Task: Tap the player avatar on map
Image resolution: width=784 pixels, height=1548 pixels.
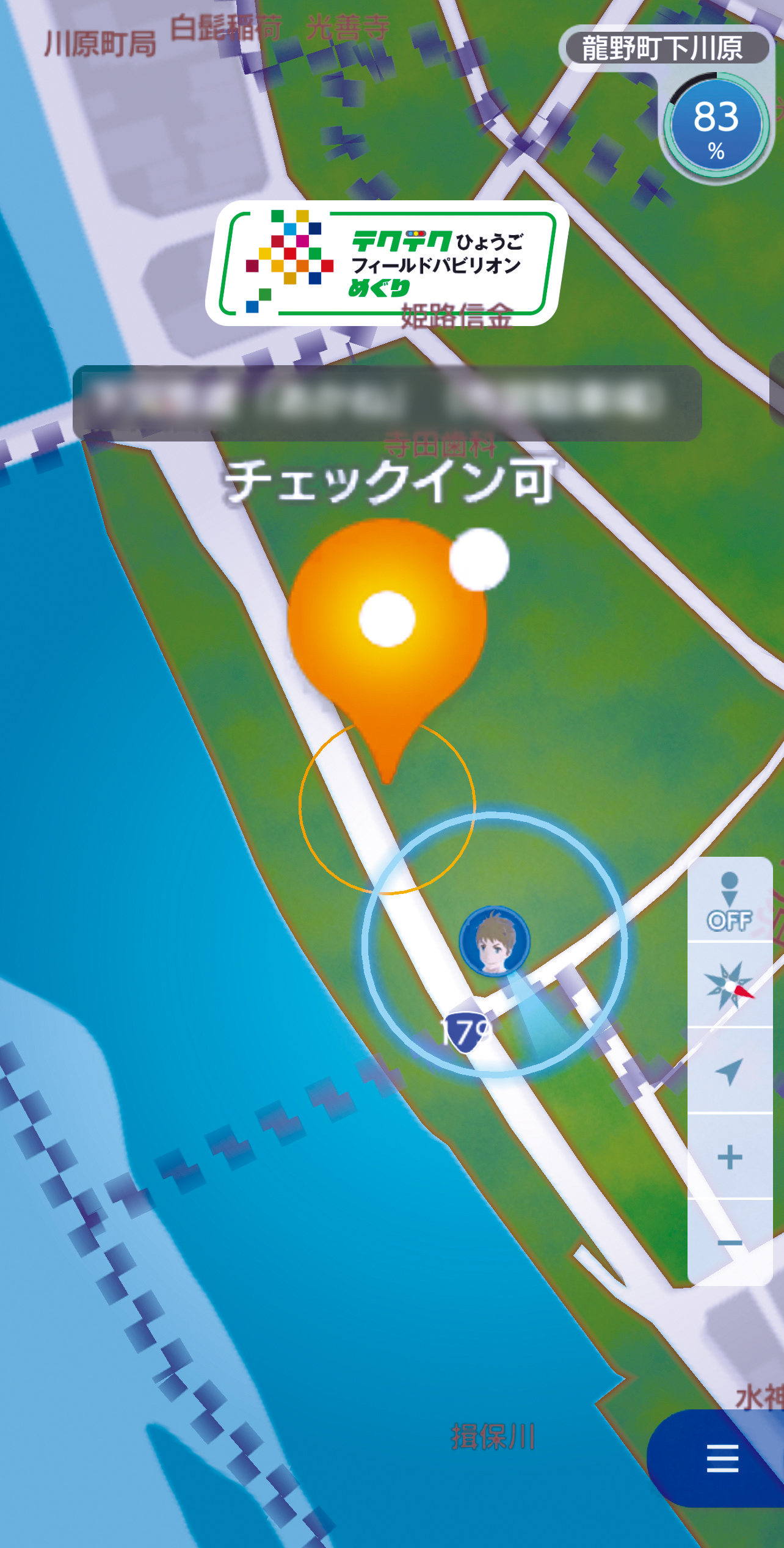Action: click(494, 940)
